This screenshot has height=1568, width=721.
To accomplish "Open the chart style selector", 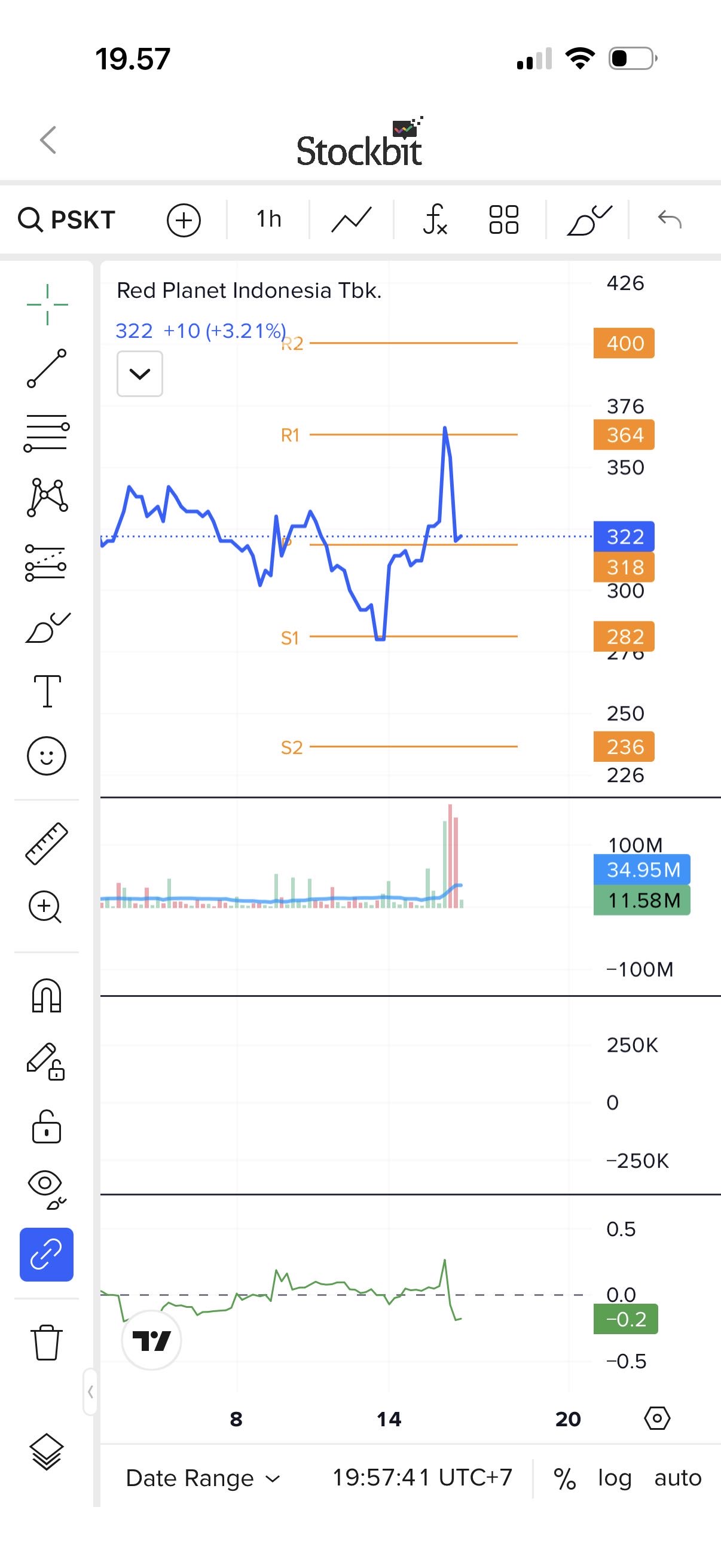I will tap(352, 219).
